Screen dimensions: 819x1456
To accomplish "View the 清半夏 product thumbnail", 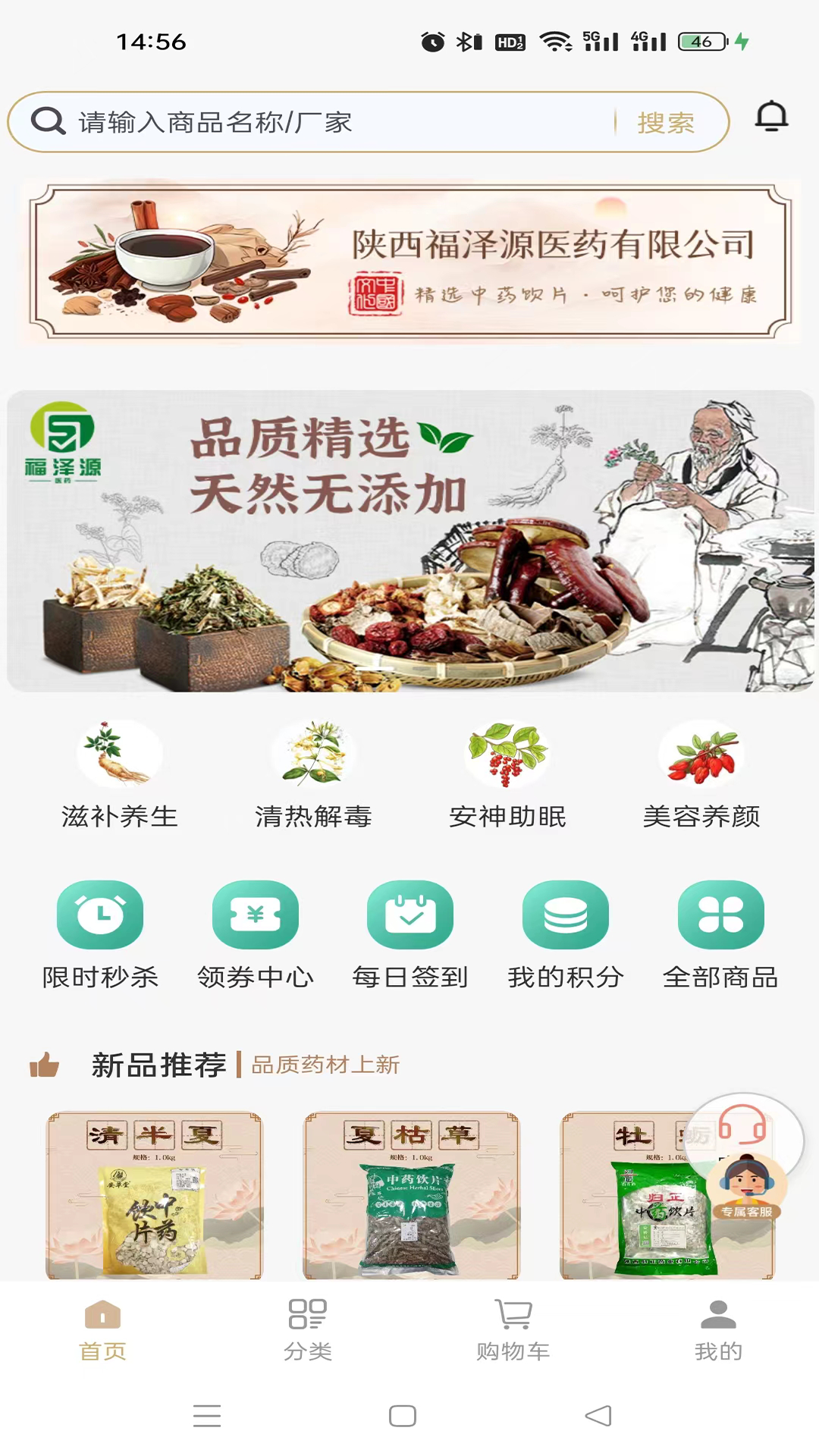I will (x=154, y=1197).
